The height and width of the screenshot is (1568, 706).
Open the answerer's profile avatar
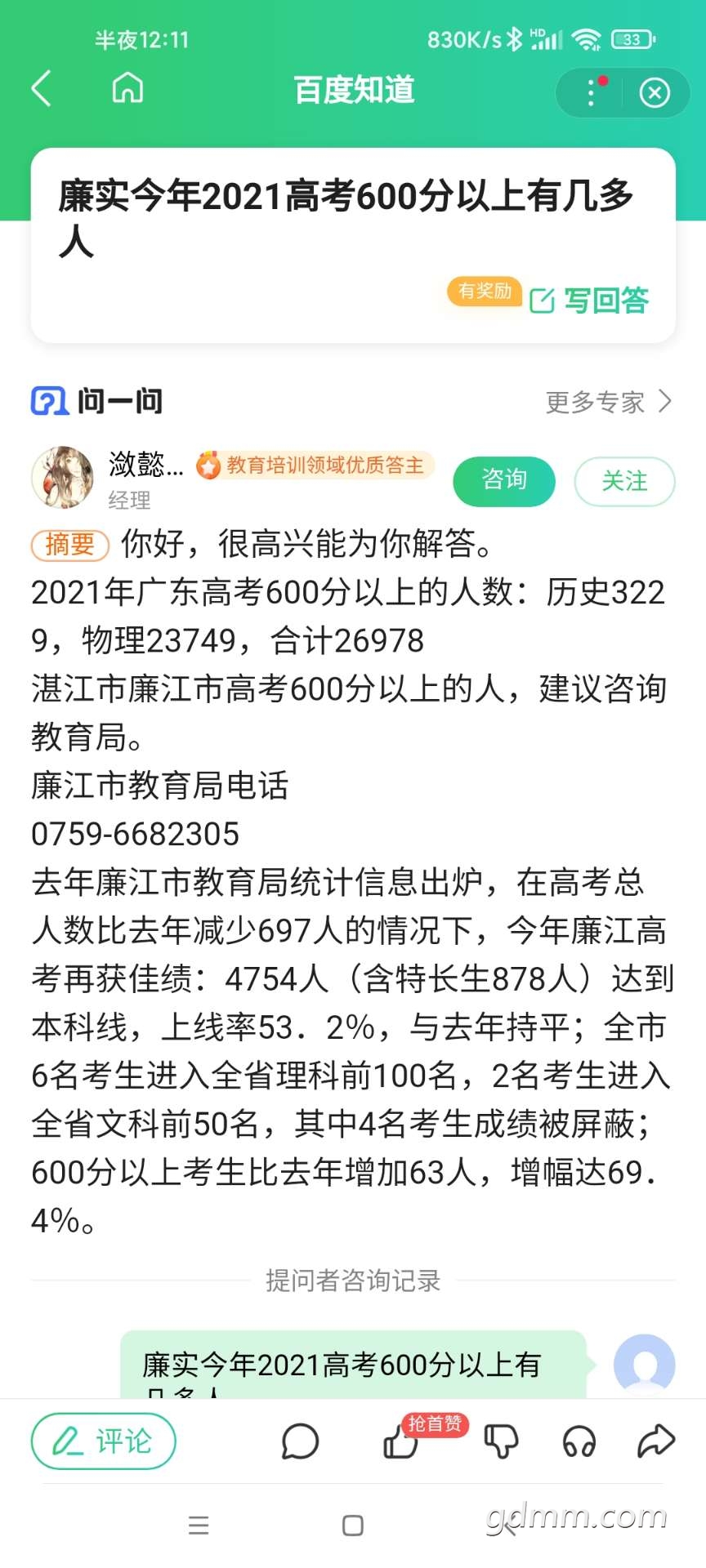(x=62, y=477)
